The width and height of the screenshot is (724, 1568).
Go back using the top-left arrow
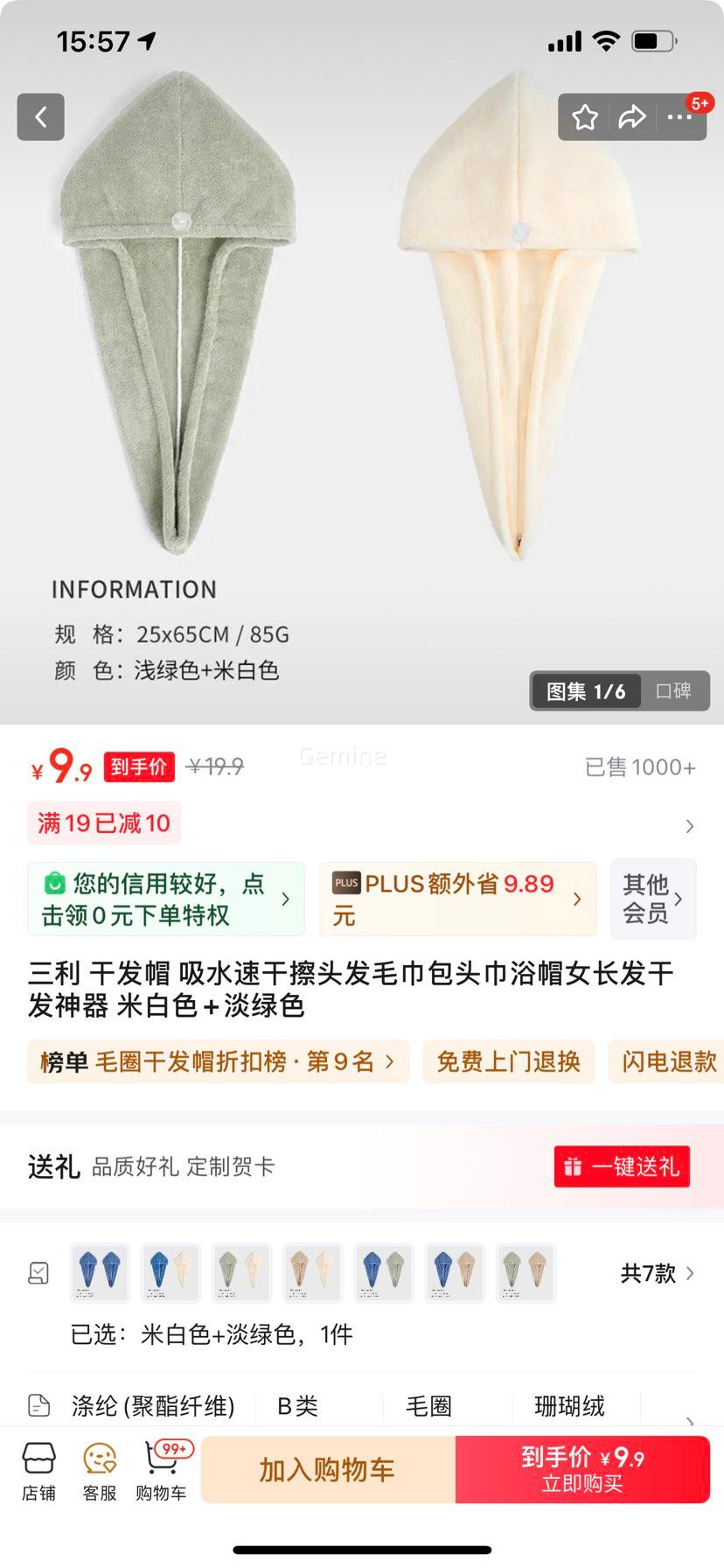pos(40,116)
